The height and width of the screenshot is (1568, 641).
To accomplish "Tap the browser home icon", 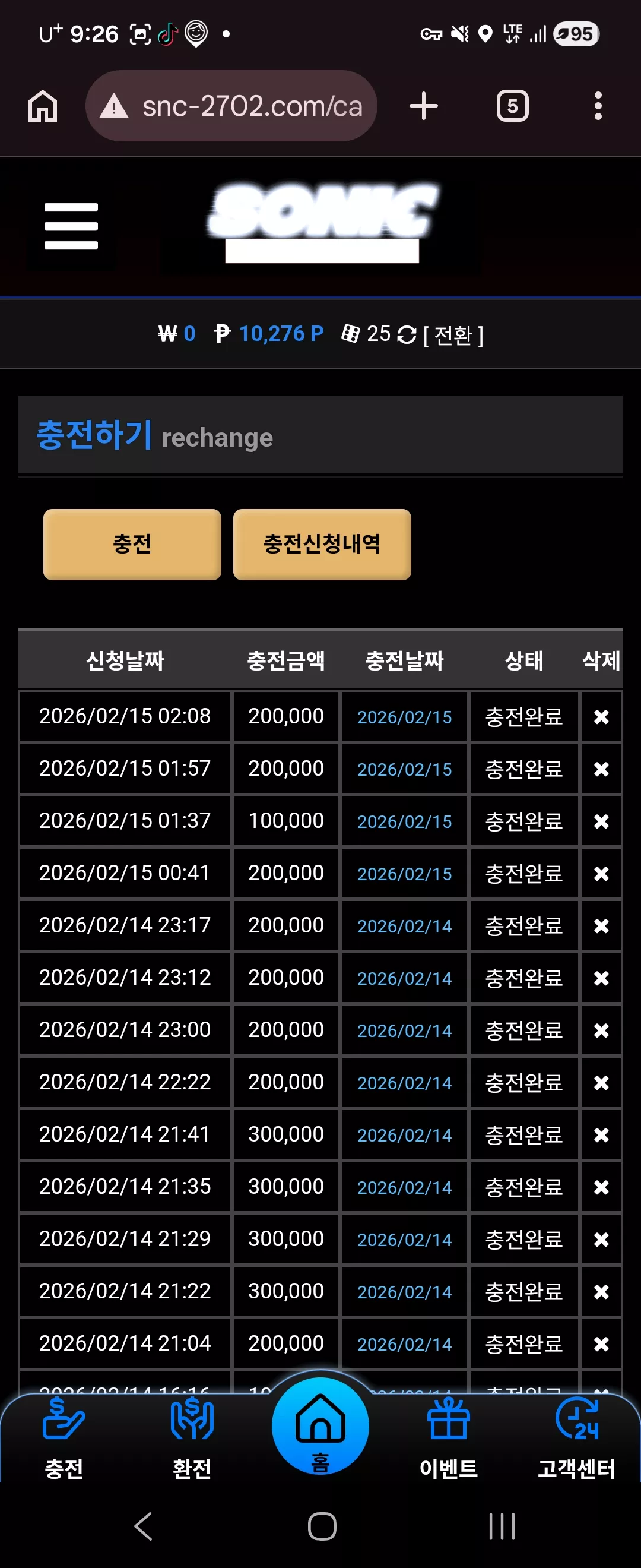I will point(43,106).
